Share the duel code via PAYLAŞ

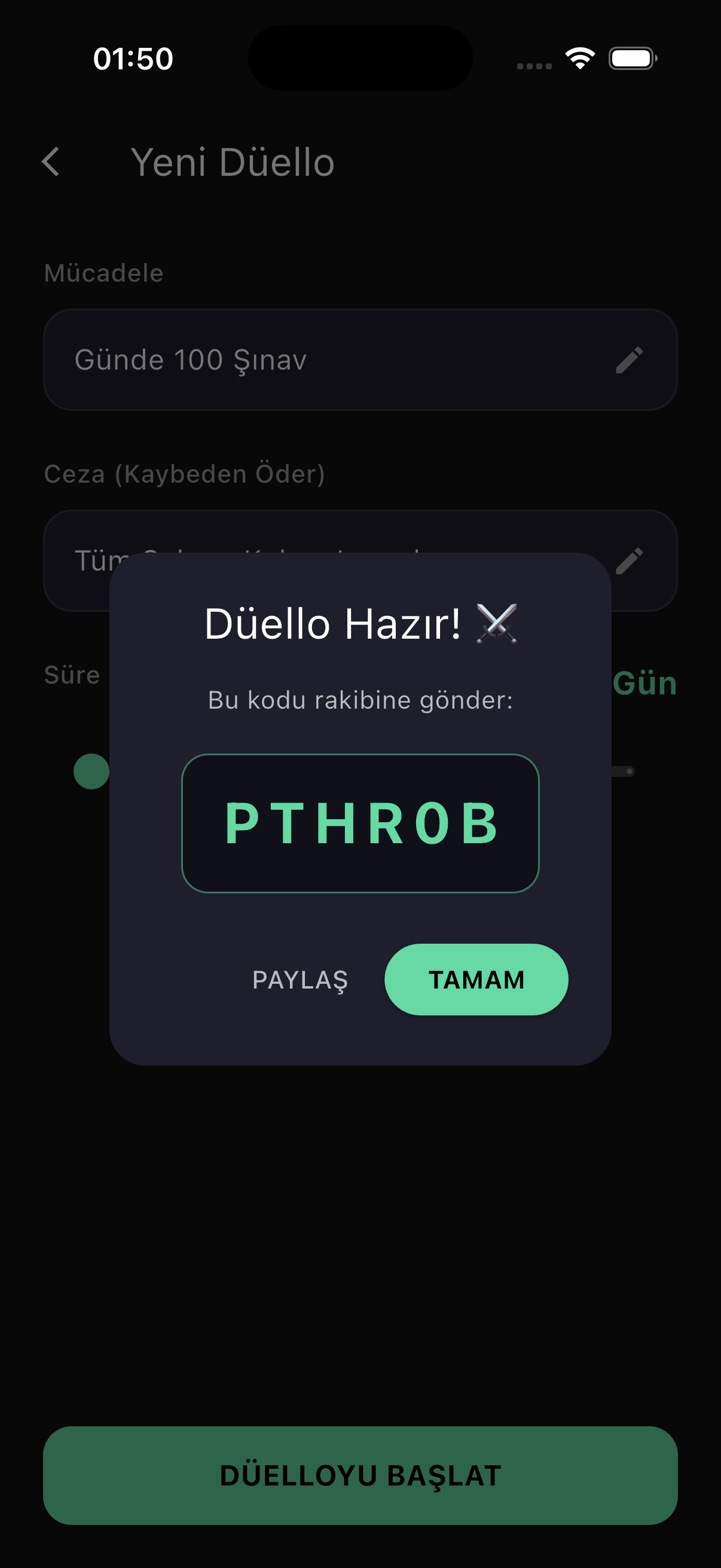[x=300, y=980]
